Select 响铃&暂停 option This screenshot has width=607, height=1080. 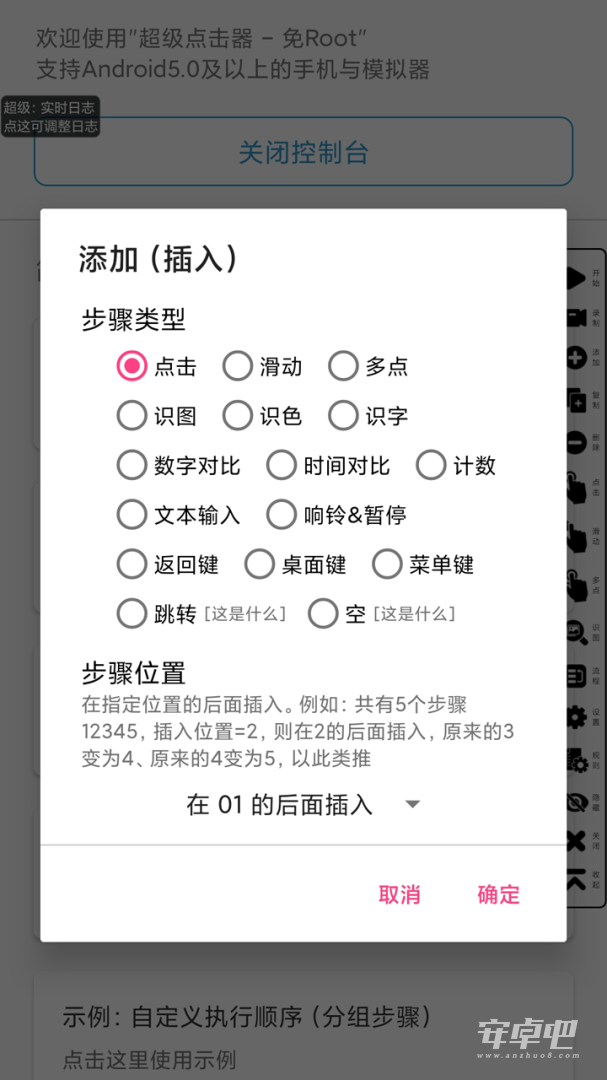[x=282, y=515]
